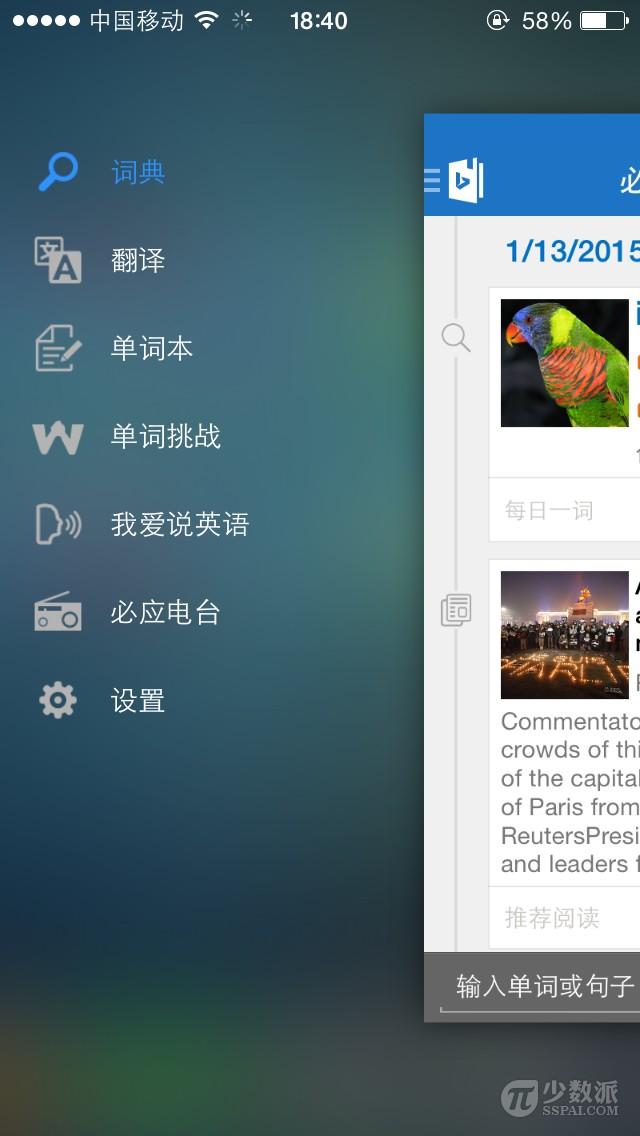Open the 词典 dictionary menu item
640x1136 pixels.
click(x=137, y=173)
